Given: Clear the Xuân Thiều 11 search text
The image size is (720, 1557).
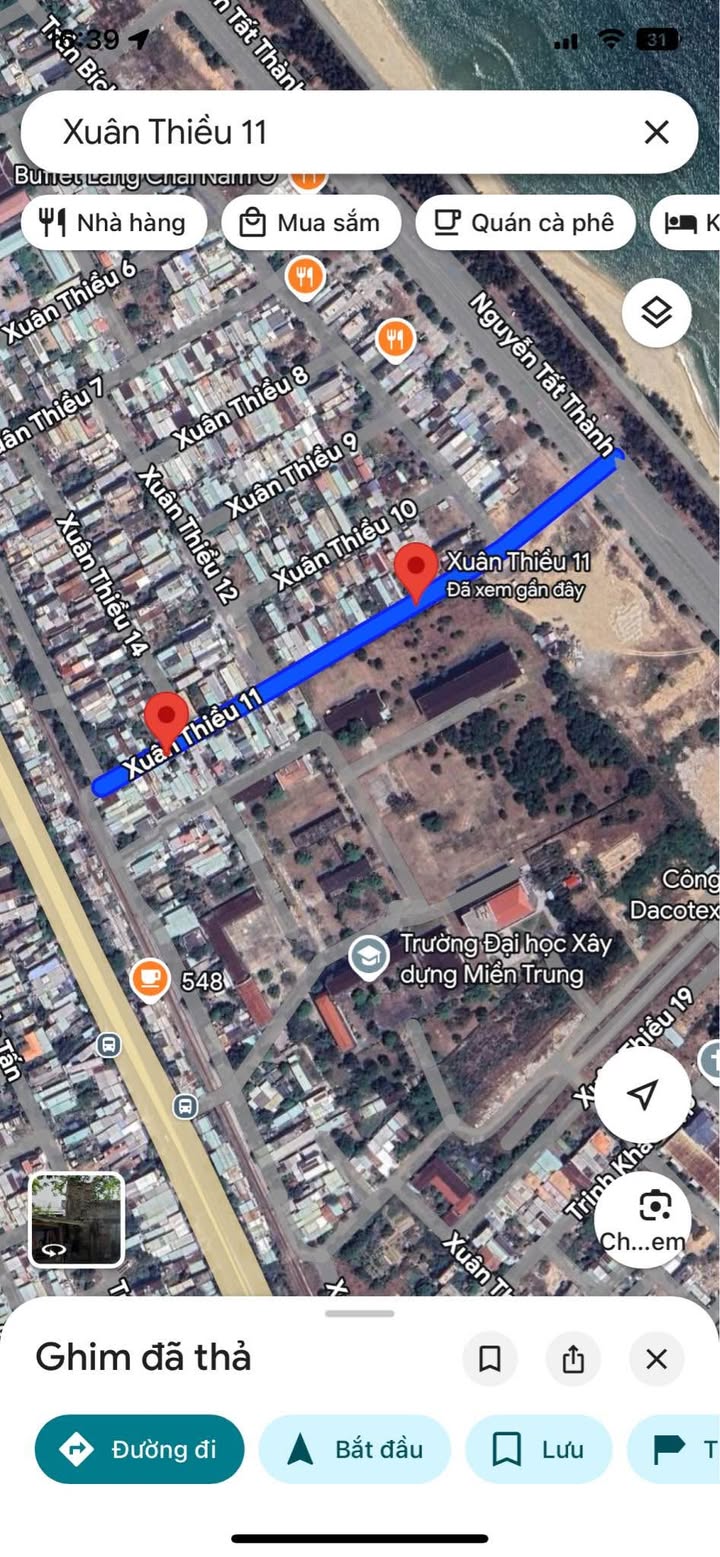Looking at the screenshot, I should pyautogui.click(x=656, y=132).
